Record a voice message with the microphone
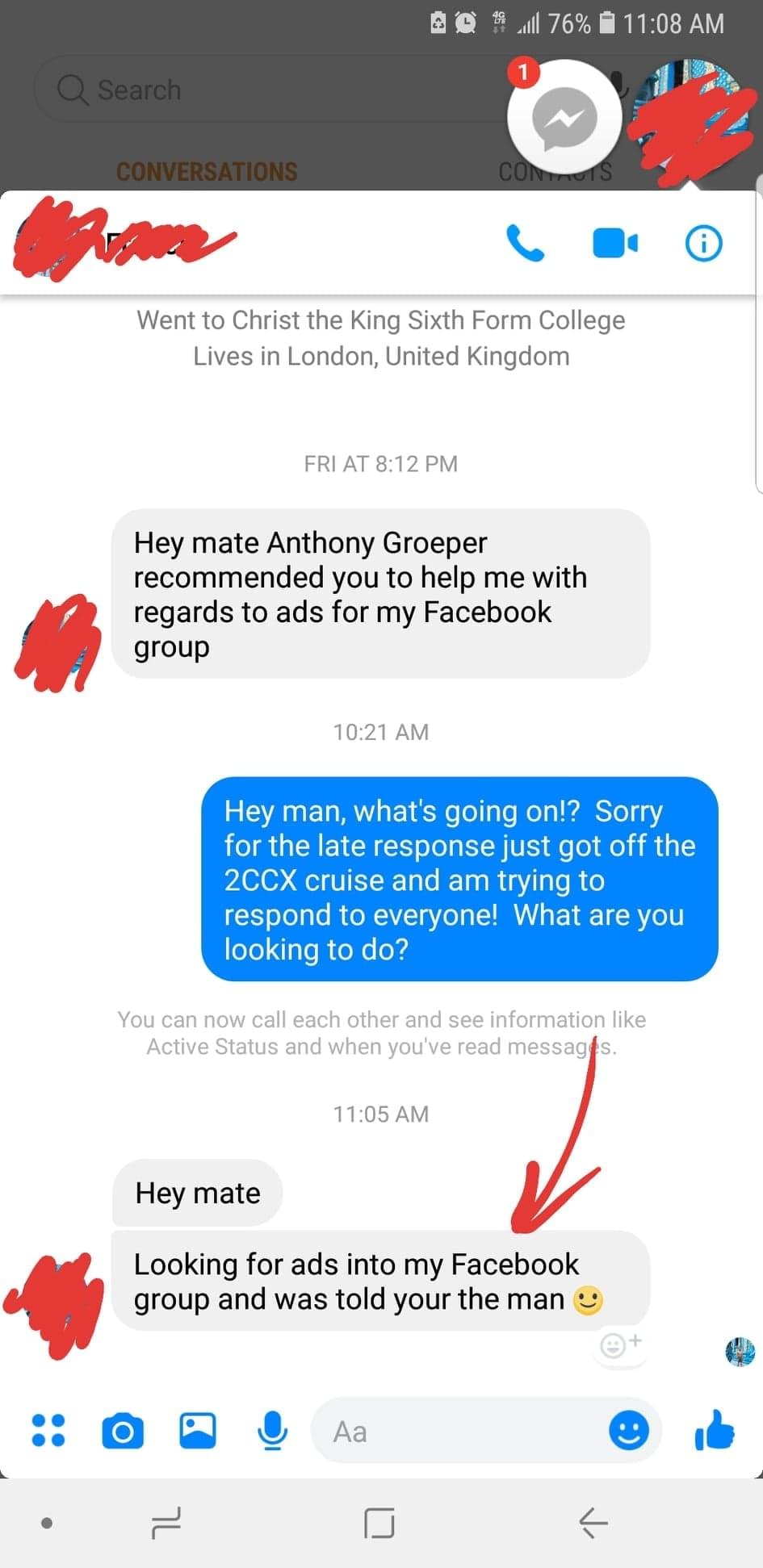763x1568 pixels. pyautogui.click(x=273, y=1431)
